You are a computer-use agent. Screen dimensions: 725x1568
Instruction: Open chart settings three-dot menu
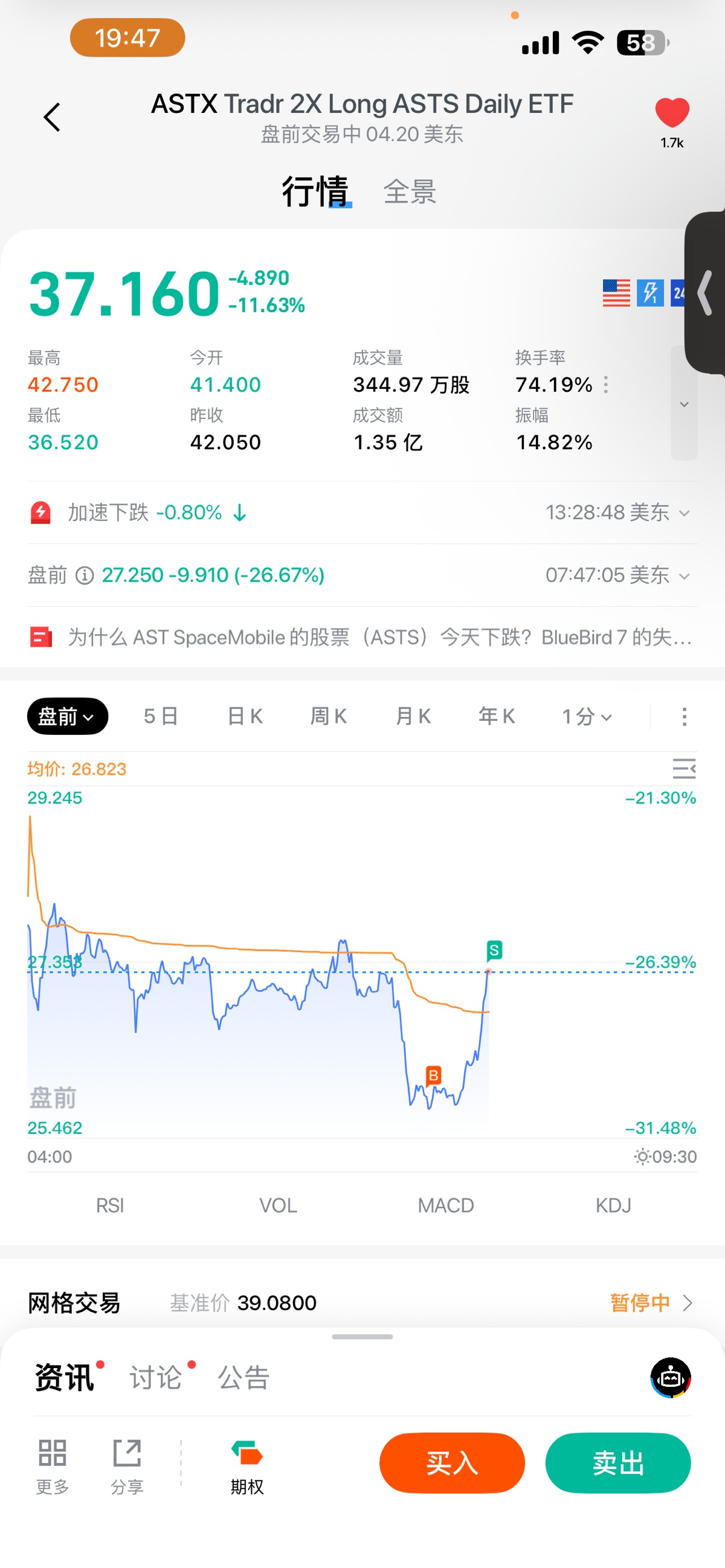684,717
